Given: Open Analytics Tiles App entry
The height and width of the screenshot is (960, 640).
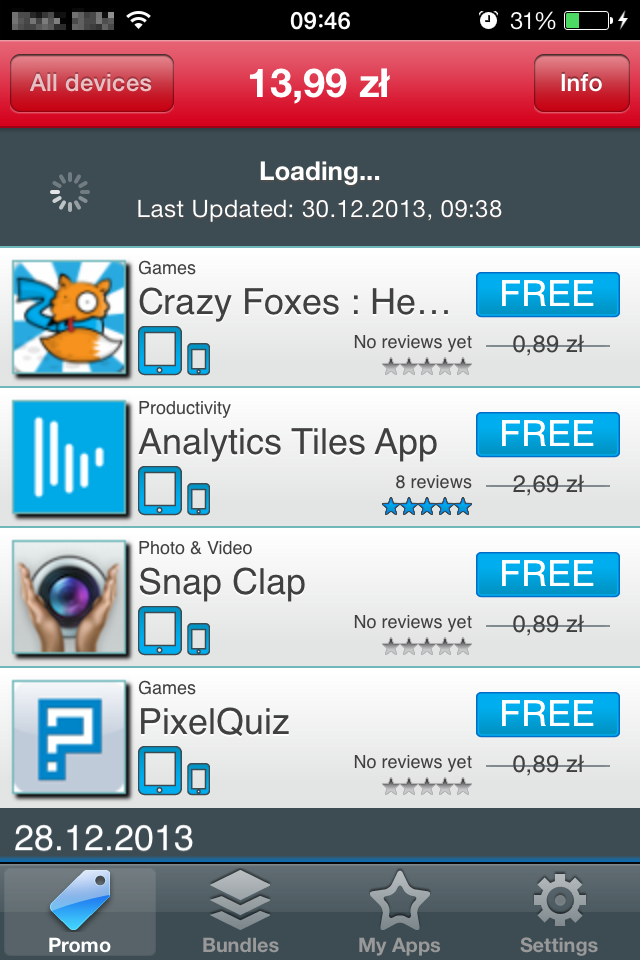Looking at the screenshot, I should tap(288, 442).
